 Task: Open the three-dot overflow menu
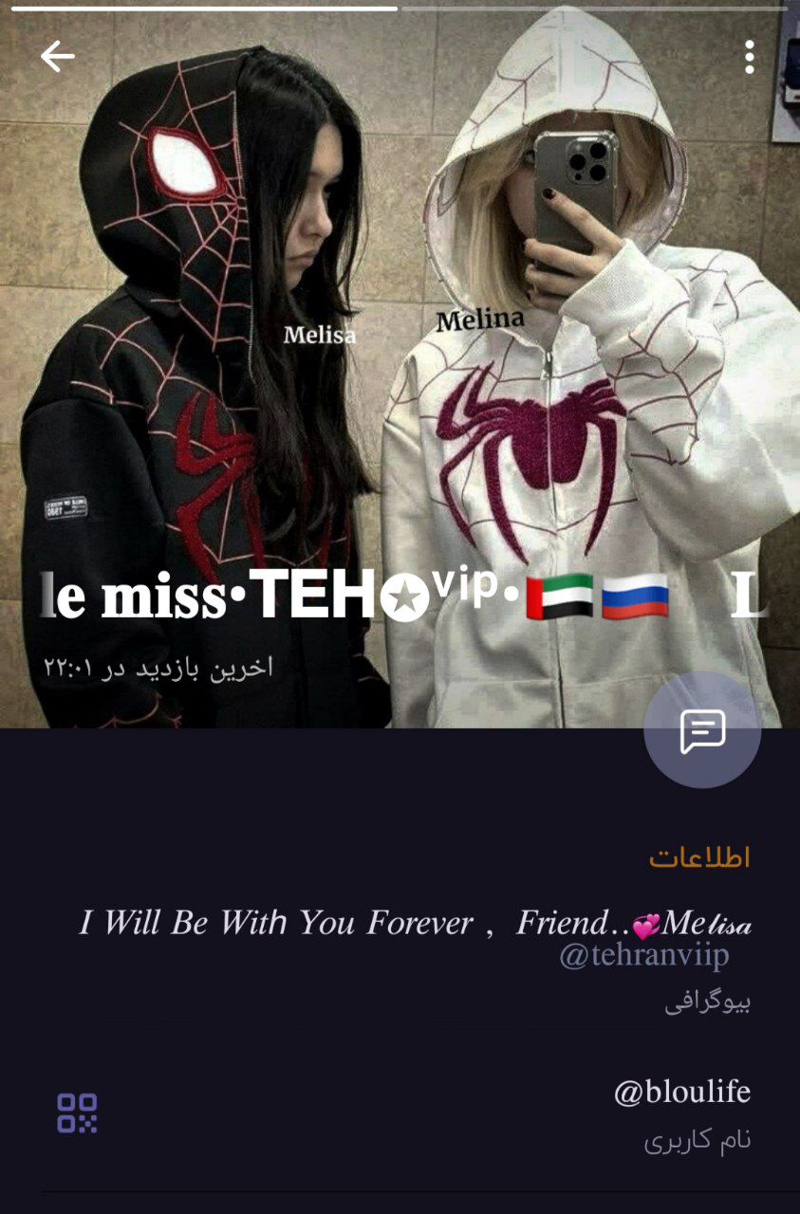(x=749, y=57)
